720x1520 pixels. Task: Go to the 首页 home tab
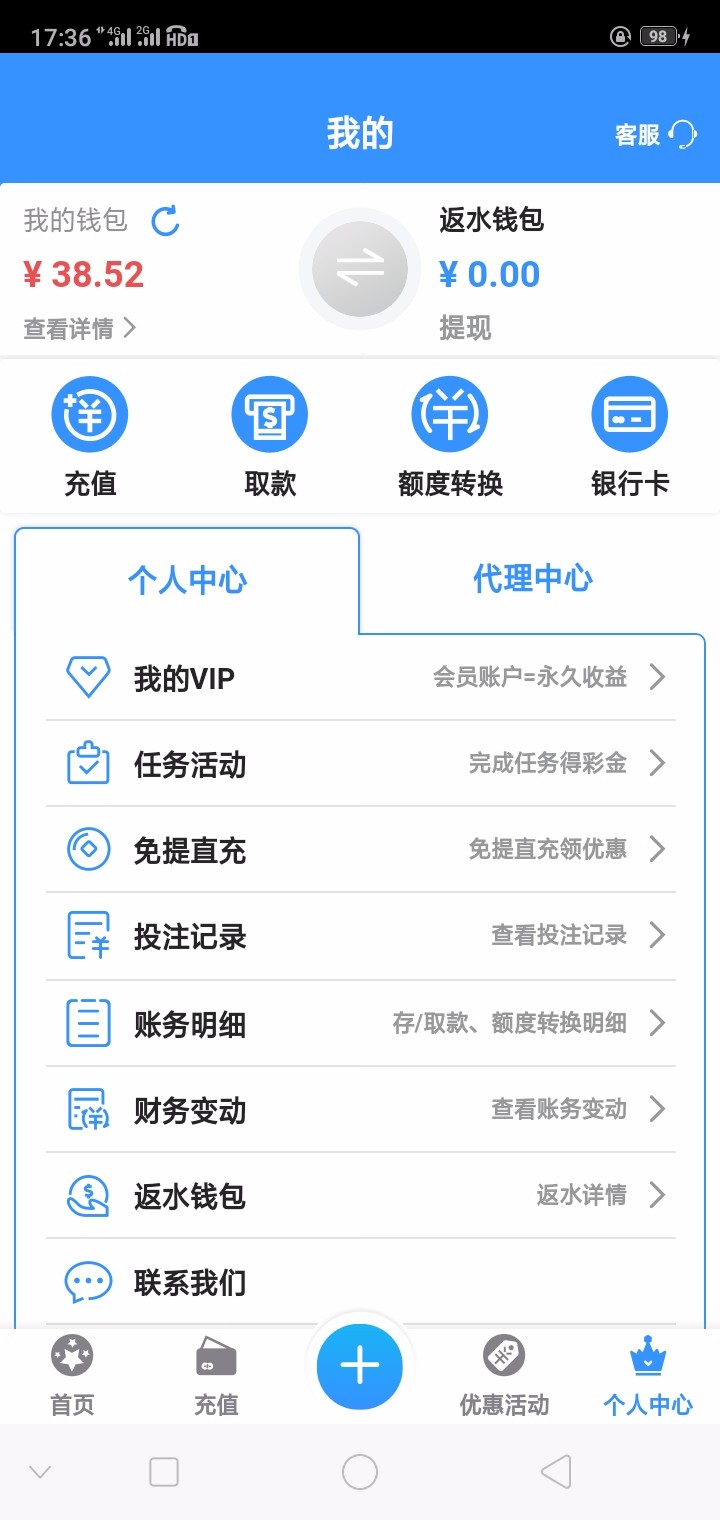click(72, 1375)
